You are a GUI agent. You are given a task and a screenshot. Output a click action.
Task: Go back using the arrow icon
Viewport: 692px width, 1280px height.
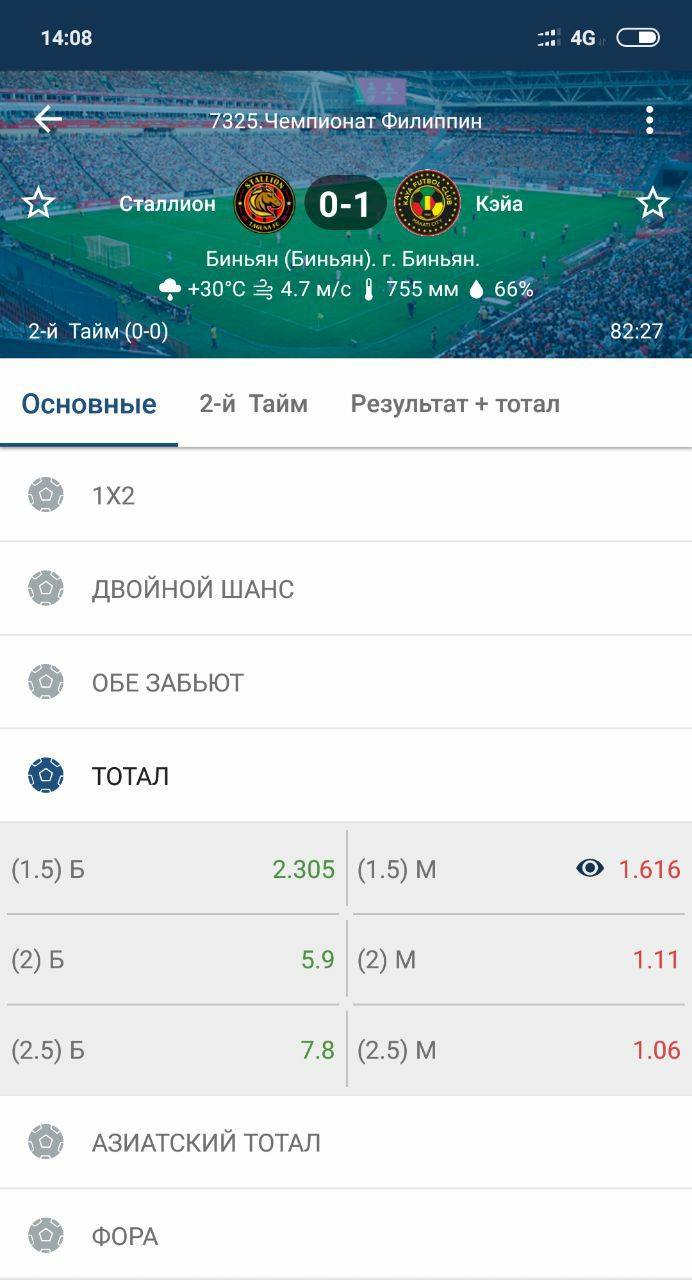(x=47, y=120)
